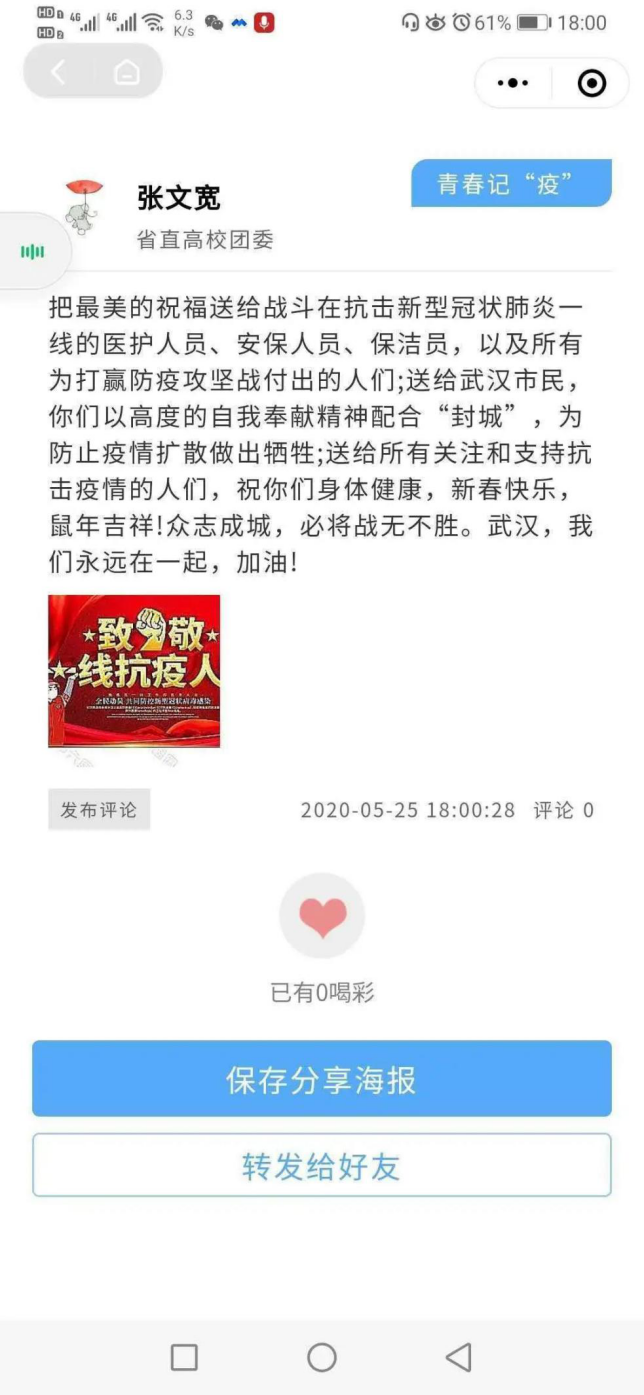Screen dimensions: 644x1395
Task: Close the mini program
Action: click(591, 83)
